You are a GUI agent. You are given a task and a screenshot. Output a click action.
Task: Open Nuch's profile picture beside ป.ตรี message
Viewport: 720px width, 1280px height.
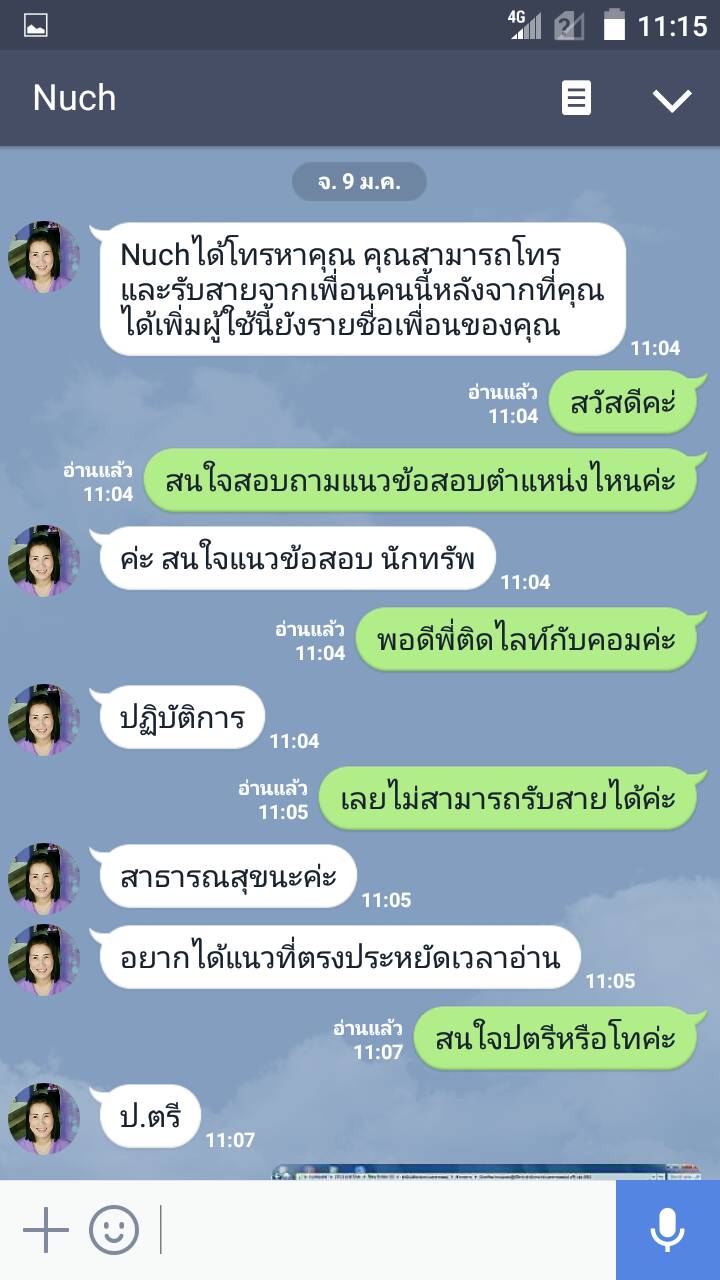pyautogui.click(x=44, y=1119)
